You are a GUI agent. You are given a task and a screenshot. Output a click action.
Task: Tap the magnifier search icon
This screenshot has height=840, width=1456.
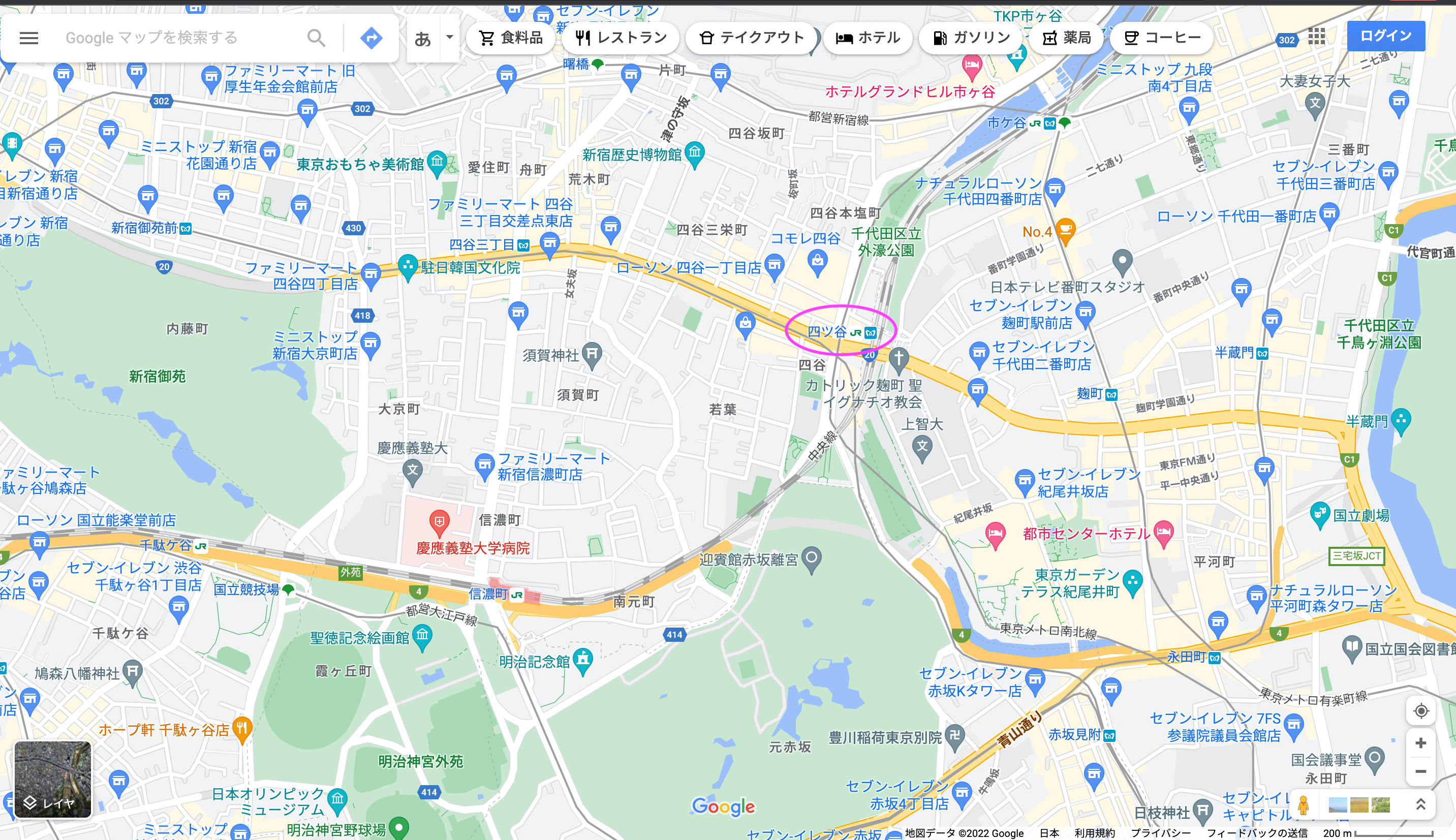coord(316,38)
